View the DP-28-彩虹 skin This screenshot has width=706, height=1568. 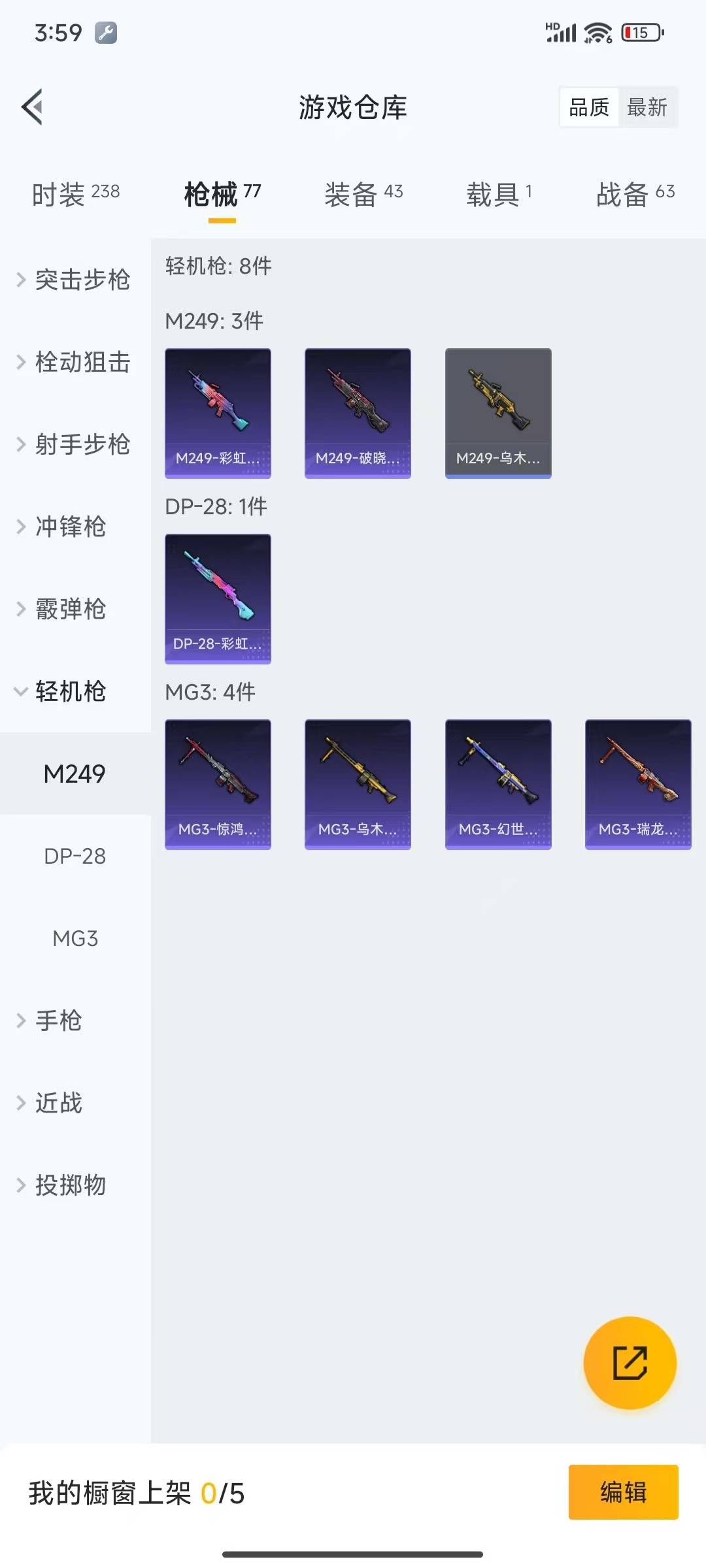pos(218,598)
